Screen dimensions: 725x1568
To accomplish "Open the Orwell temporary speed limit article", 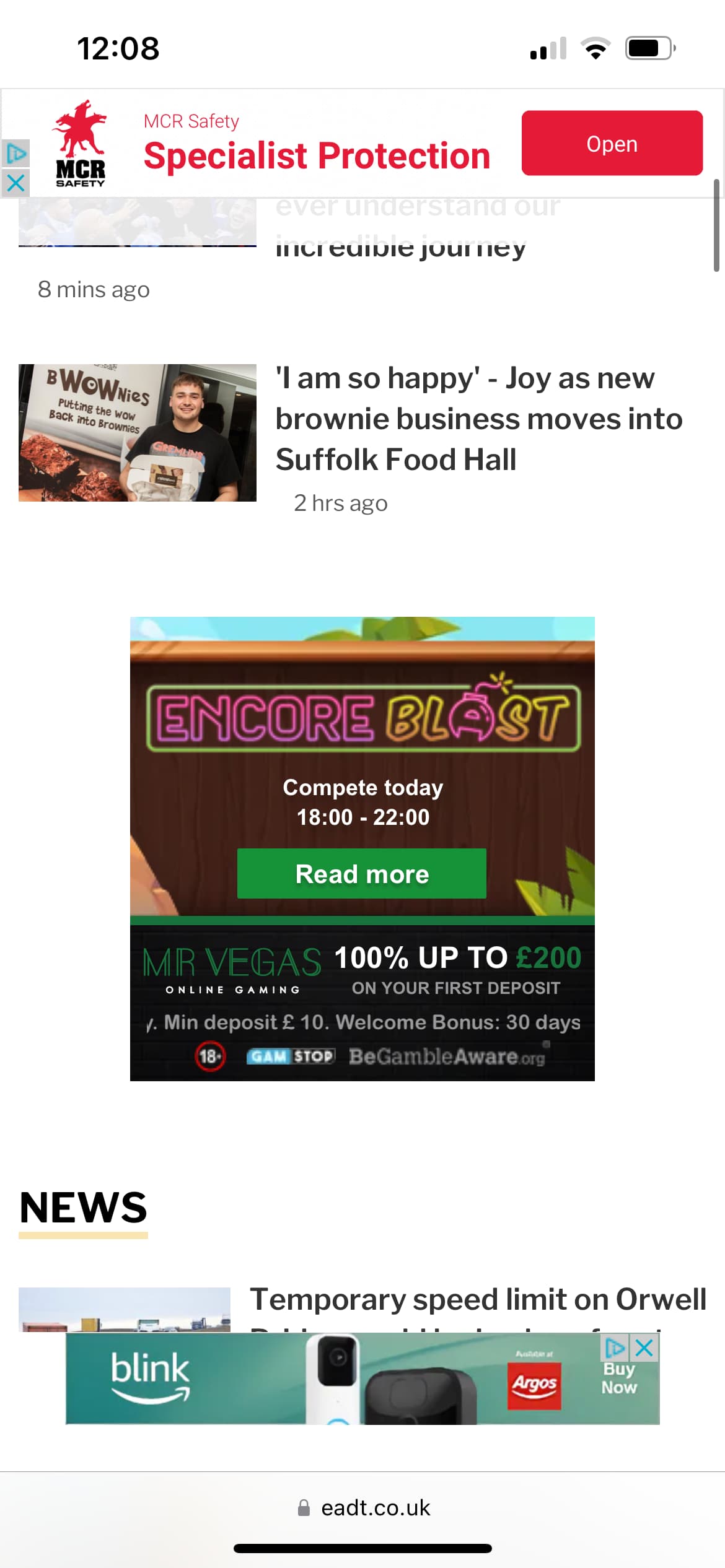I will click(477, 1299).
